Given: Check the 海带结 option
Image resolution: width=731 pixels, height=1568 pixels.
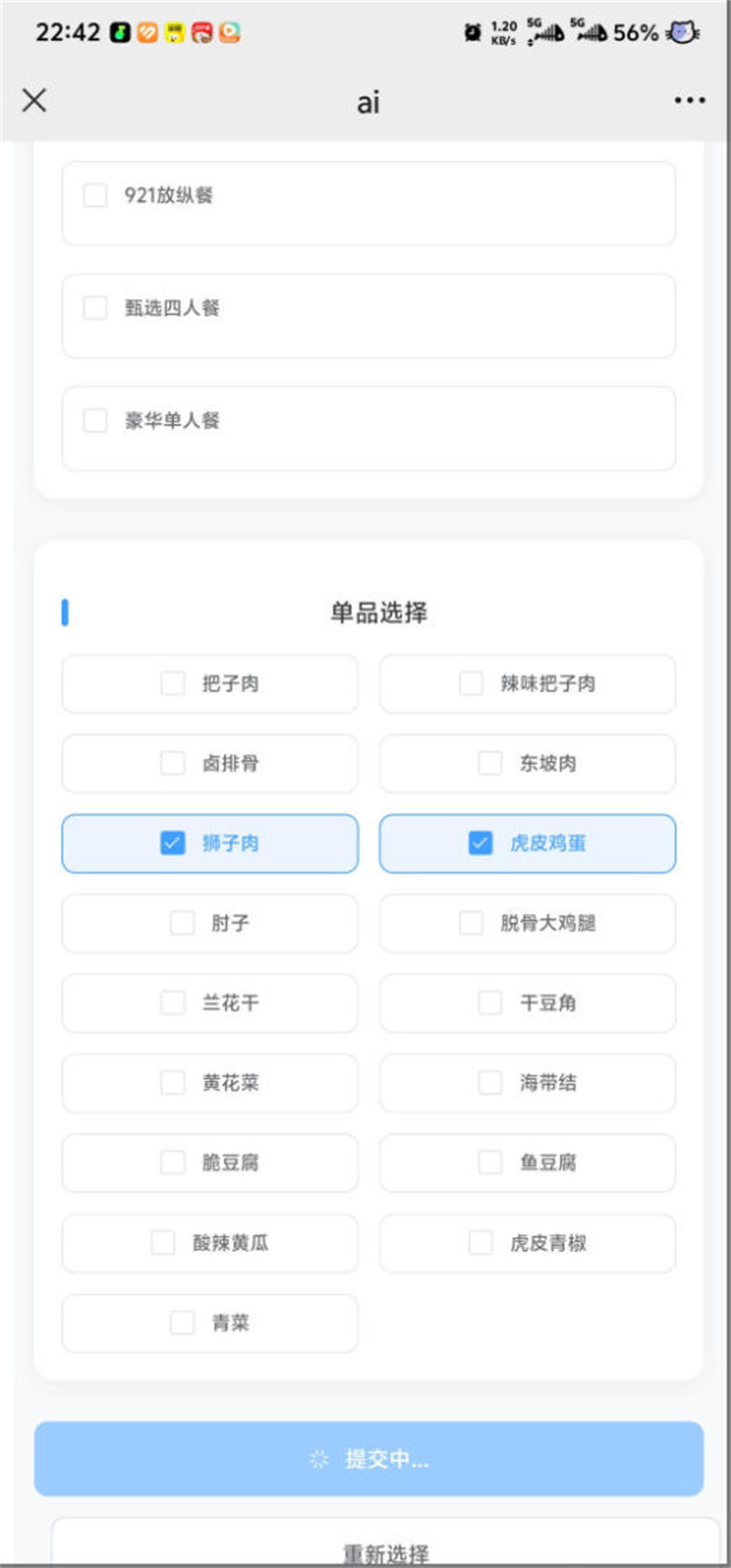Looking at the screenshot, I should [x=527, y=1083].
